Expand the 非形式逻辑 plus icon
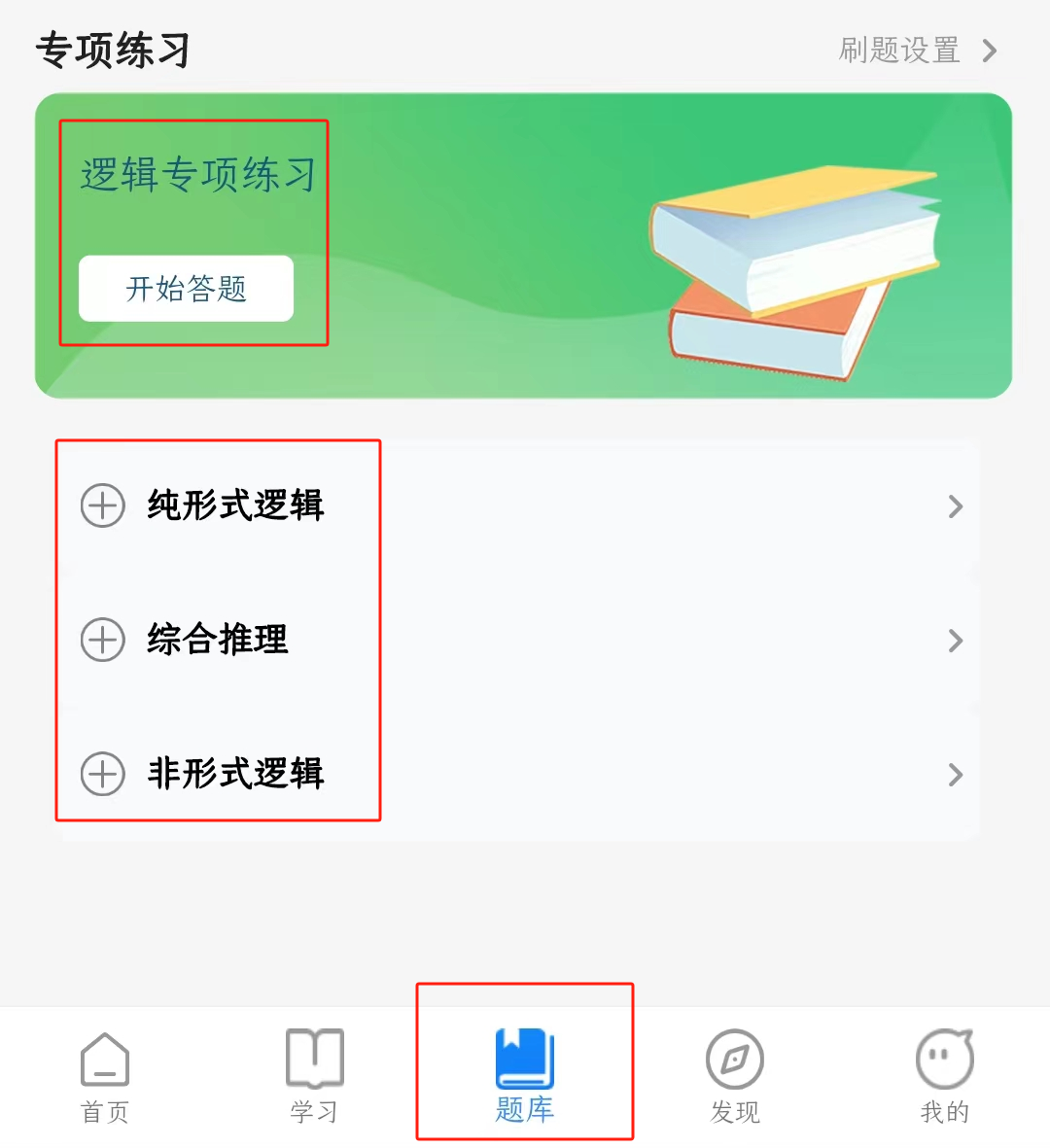Screen dimensions: 1050x1148 [x=102, y=774]
